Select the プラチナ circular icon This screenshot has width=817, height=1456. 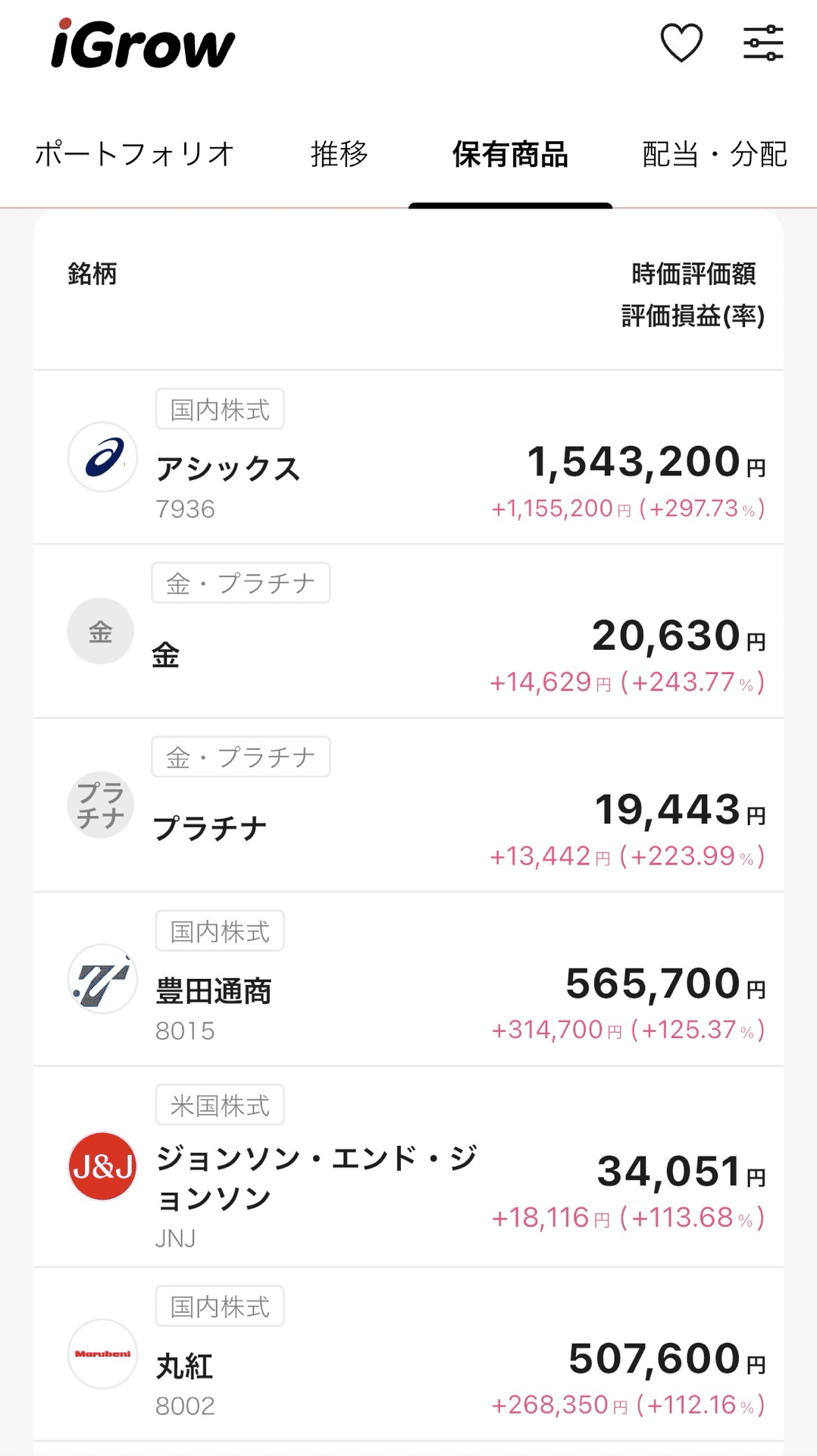(x=102, y=805)
